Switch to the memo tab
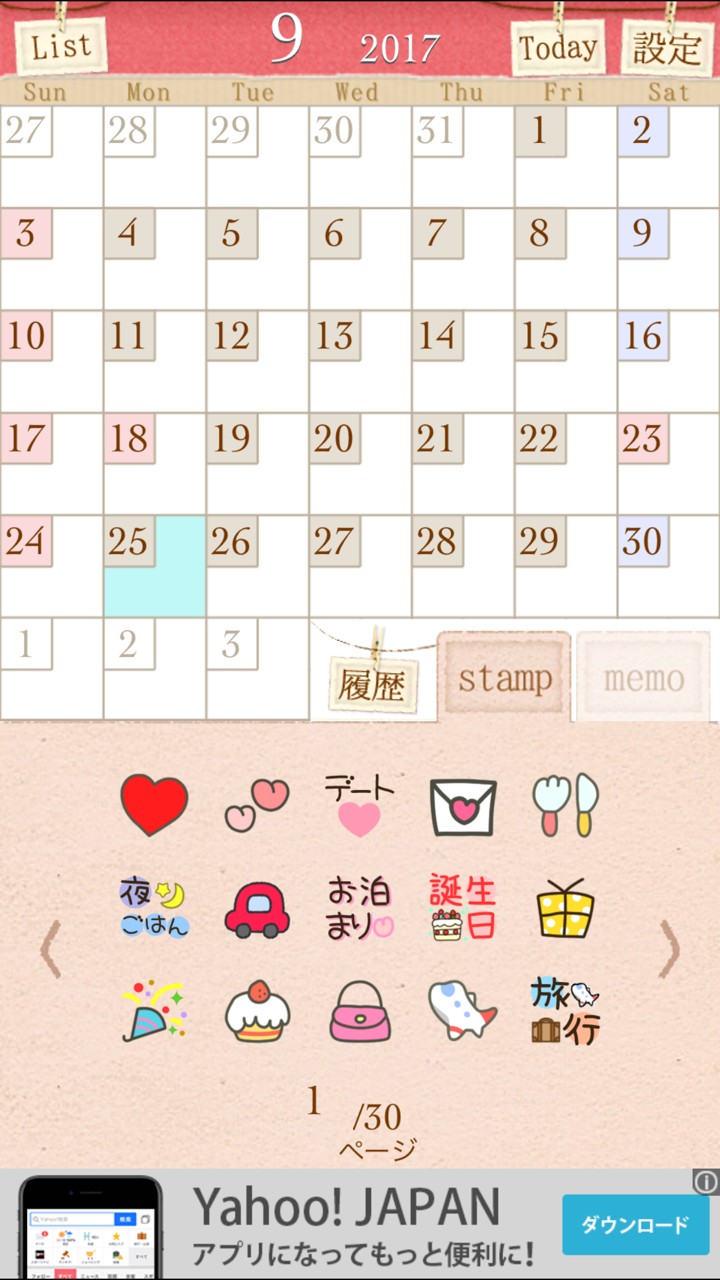 click(x=643, y=678)
